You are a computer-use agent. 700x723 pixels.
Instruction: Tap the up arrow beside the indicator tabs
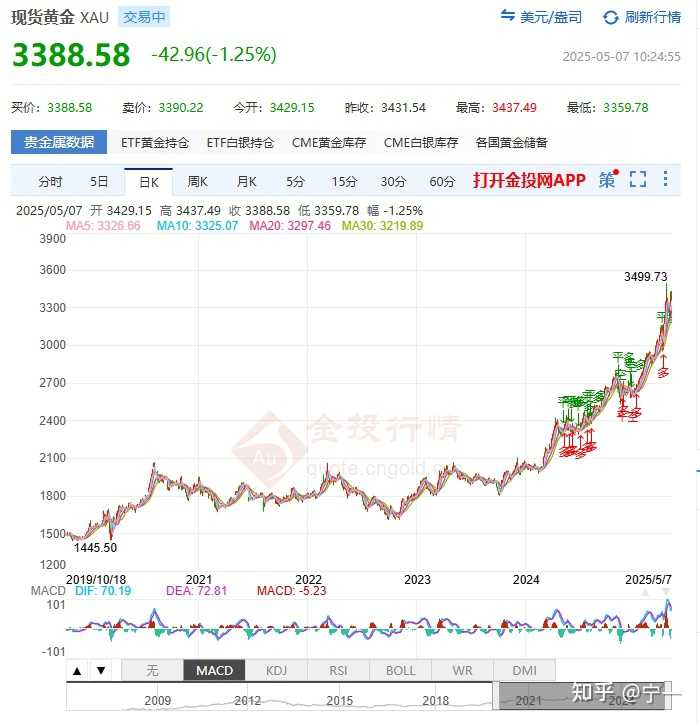(x=77, y=671)
